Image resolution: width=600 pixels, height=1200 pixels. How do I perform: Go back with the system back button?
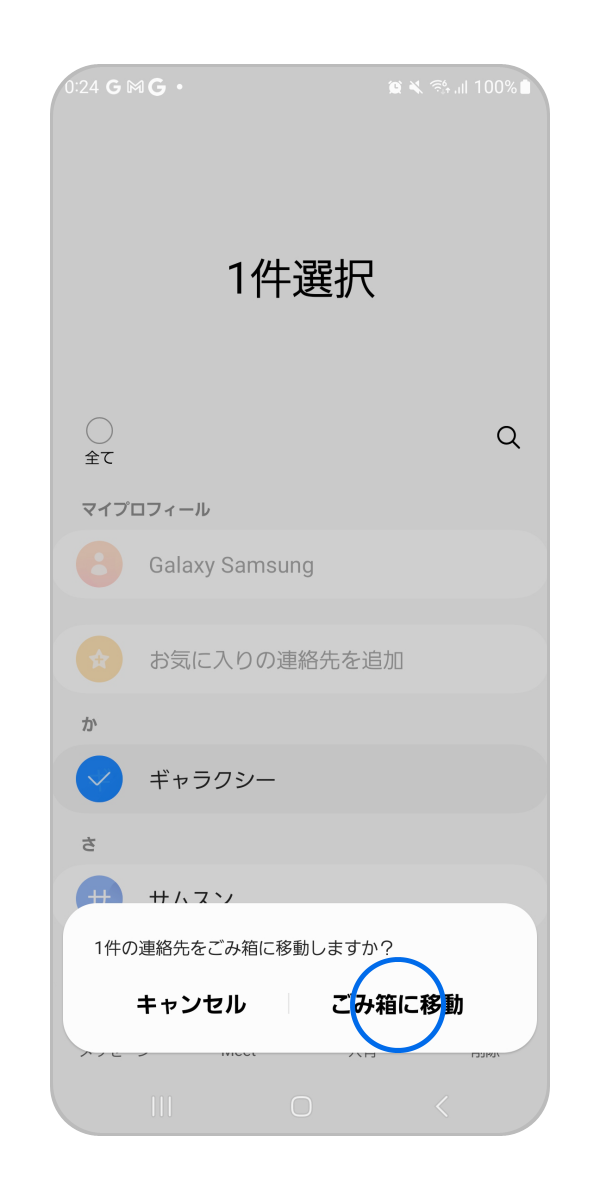click(x=442, y=1106)
